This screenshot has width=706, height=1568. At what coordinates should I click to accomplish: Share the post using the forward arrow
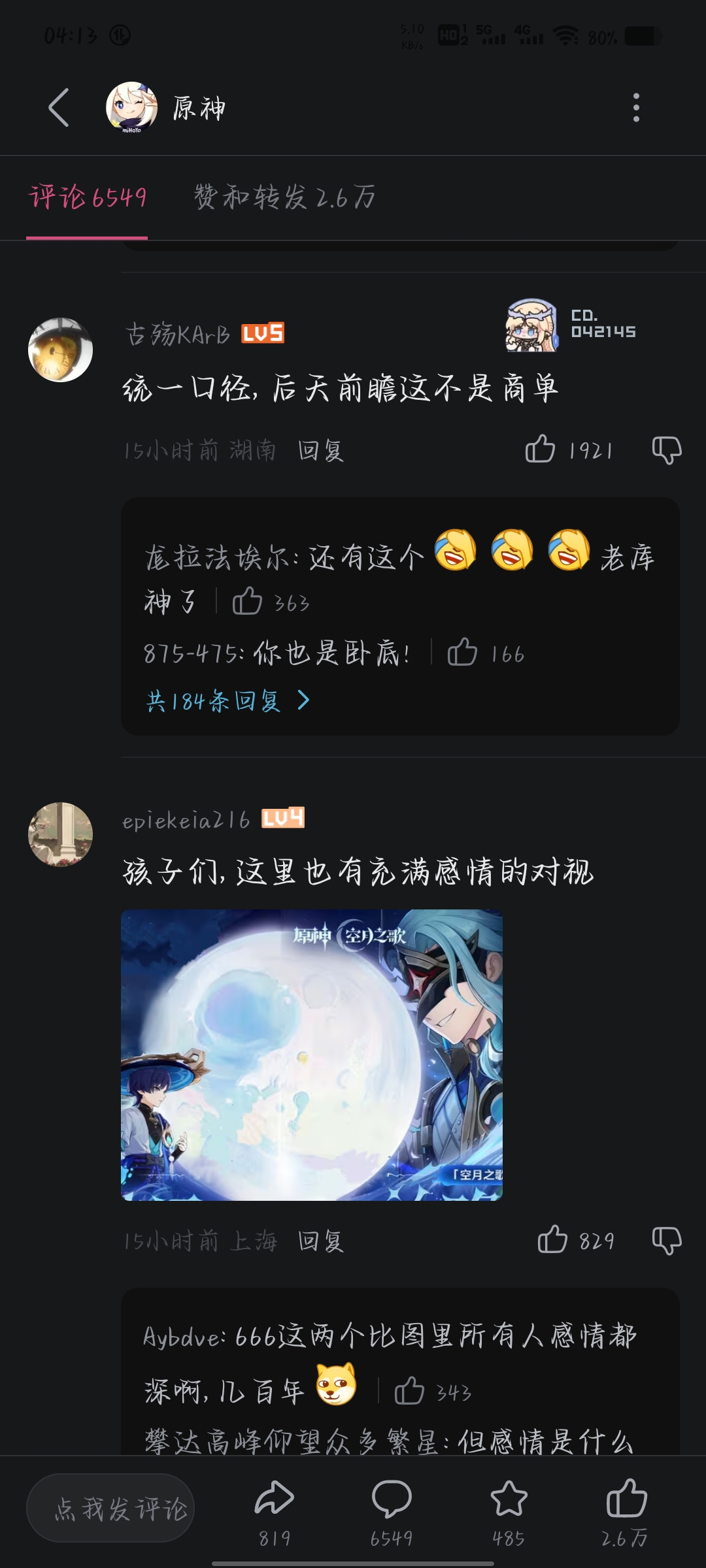[274, 1499]
